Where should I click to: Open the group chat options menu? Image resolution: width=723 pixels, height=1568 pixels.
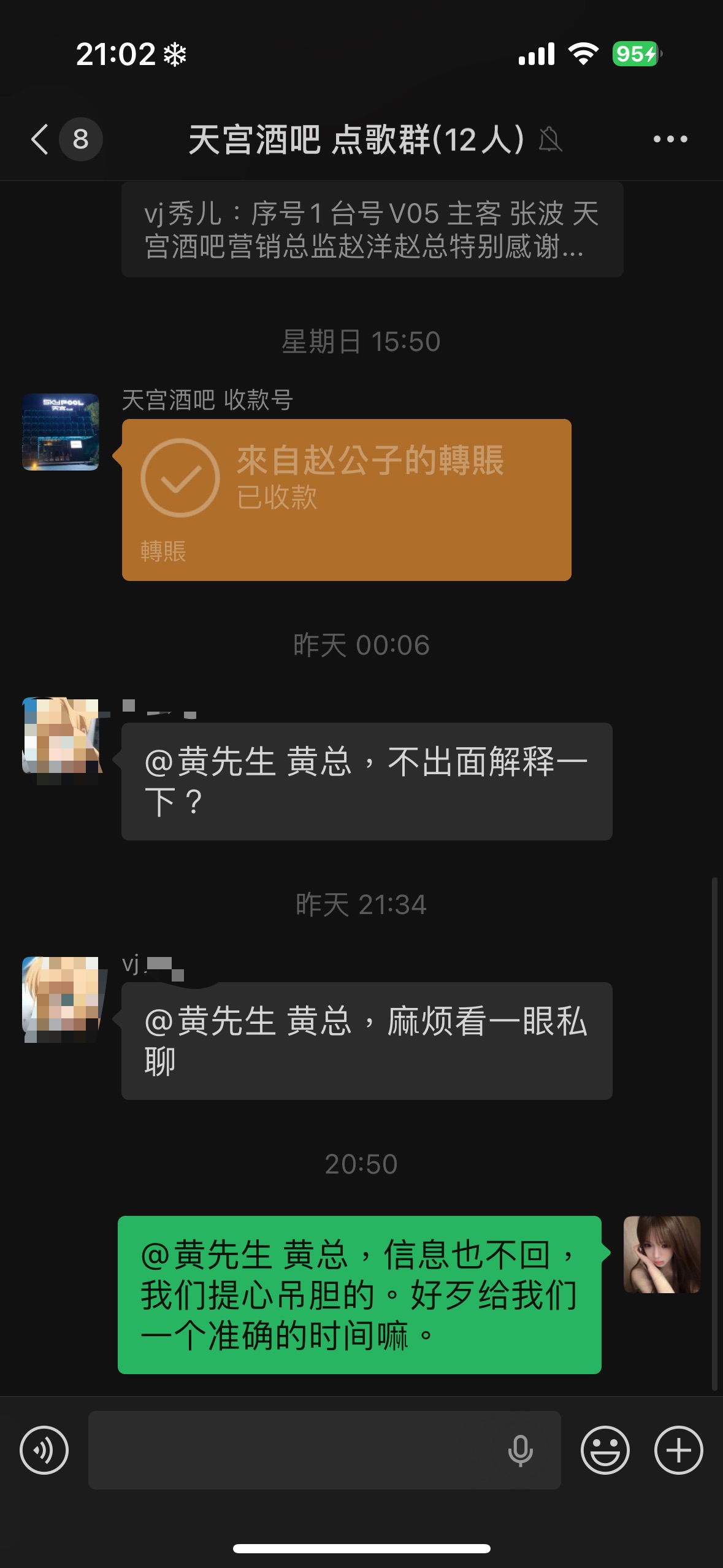click(x=670, y=139)
